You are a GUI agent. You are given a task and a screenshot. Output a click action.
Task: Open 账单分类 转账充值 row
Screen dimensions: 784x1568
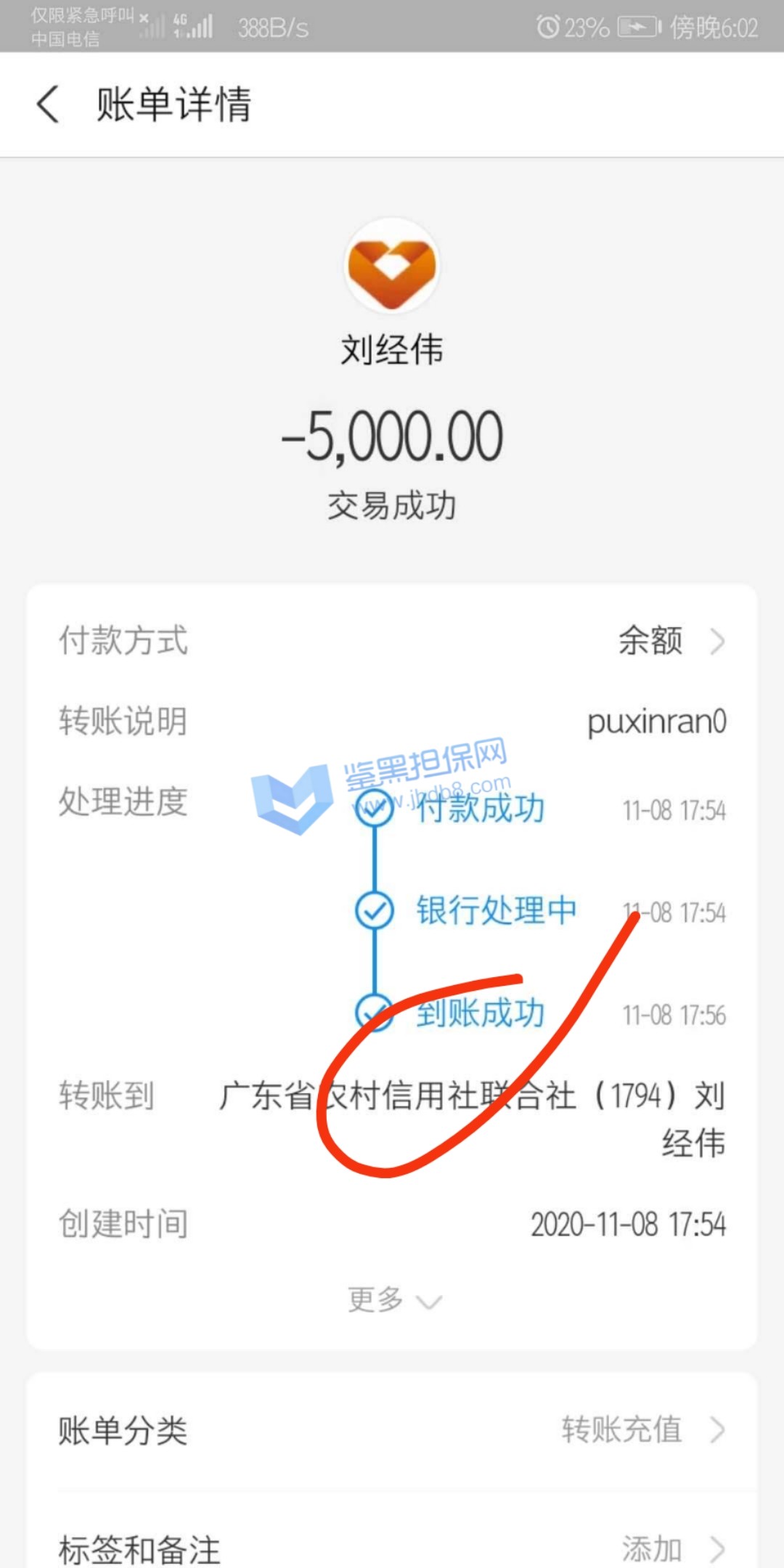[392, 1430]
